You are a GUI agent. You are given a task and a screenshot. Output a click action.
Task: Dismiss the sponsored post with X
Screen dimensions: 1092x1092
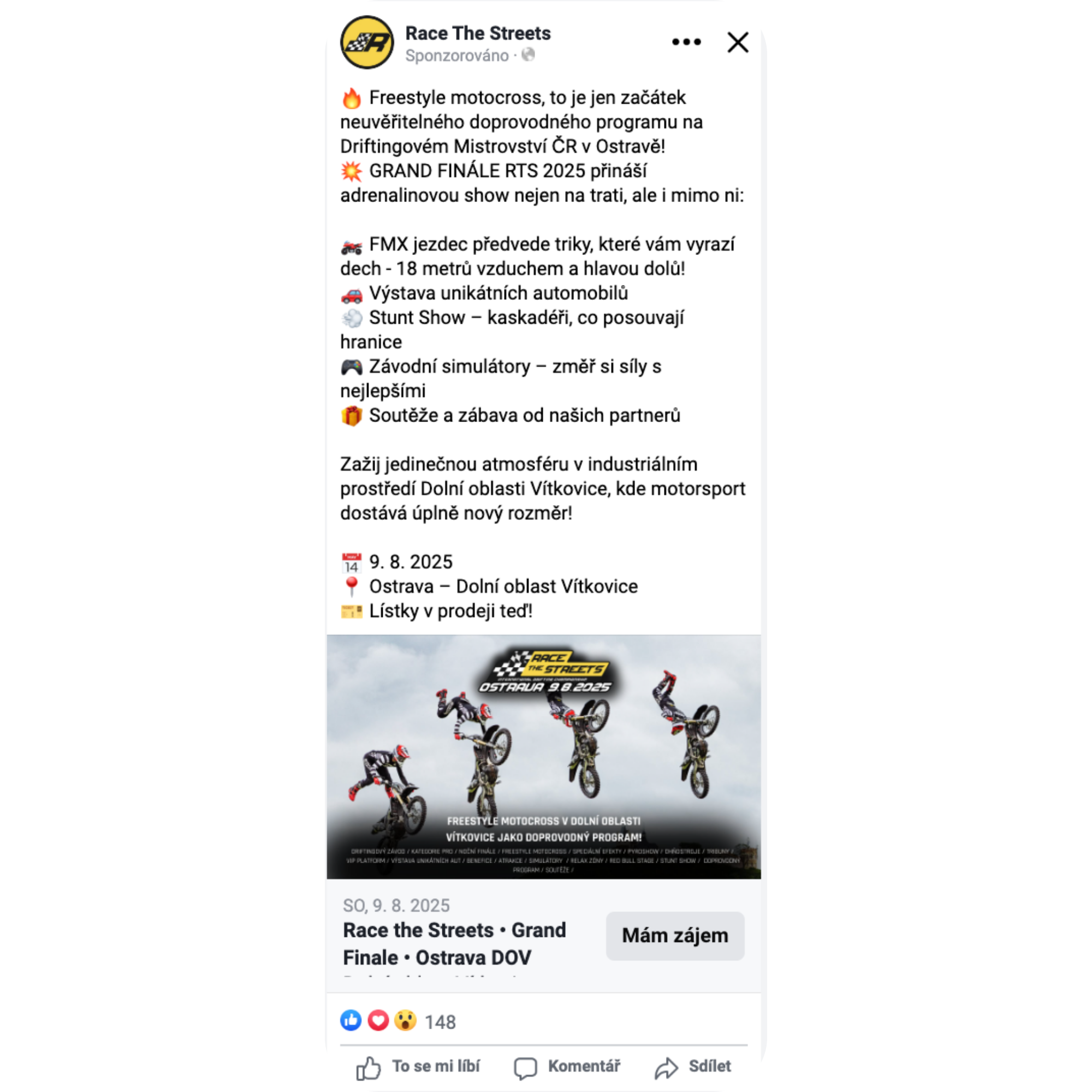[x=738, y=43]
